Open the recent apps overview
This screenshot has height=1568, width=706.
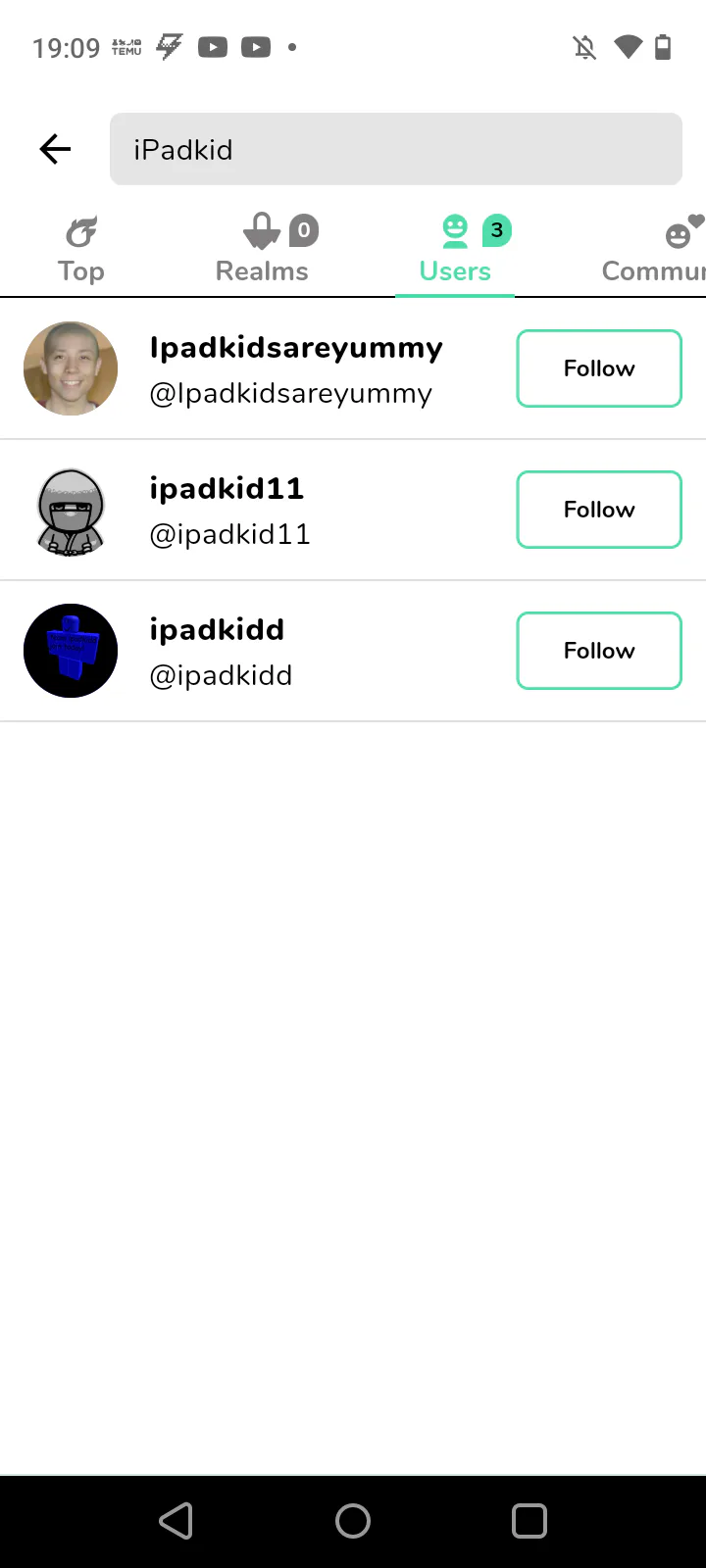point(529,1521)
